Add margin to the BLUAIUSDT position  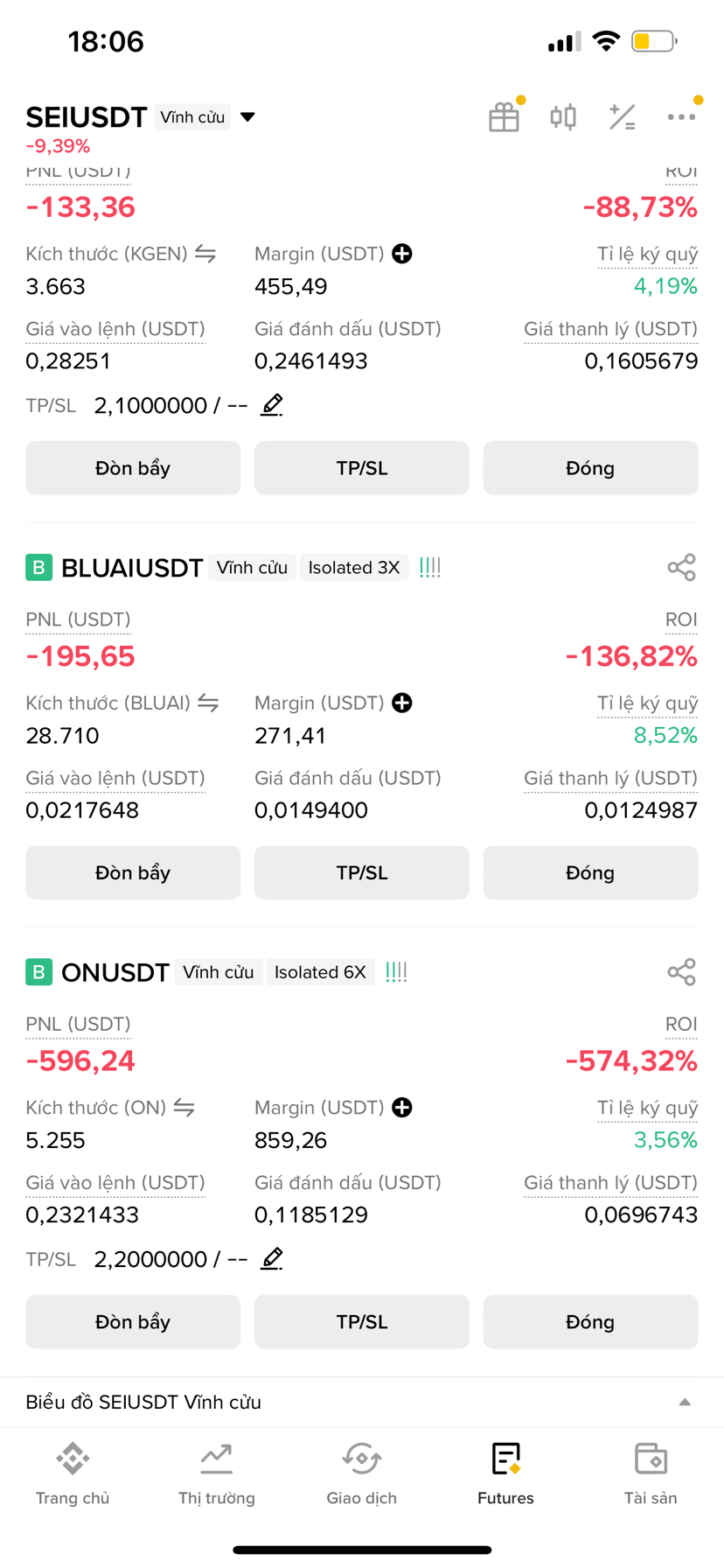tap(402, 703)
